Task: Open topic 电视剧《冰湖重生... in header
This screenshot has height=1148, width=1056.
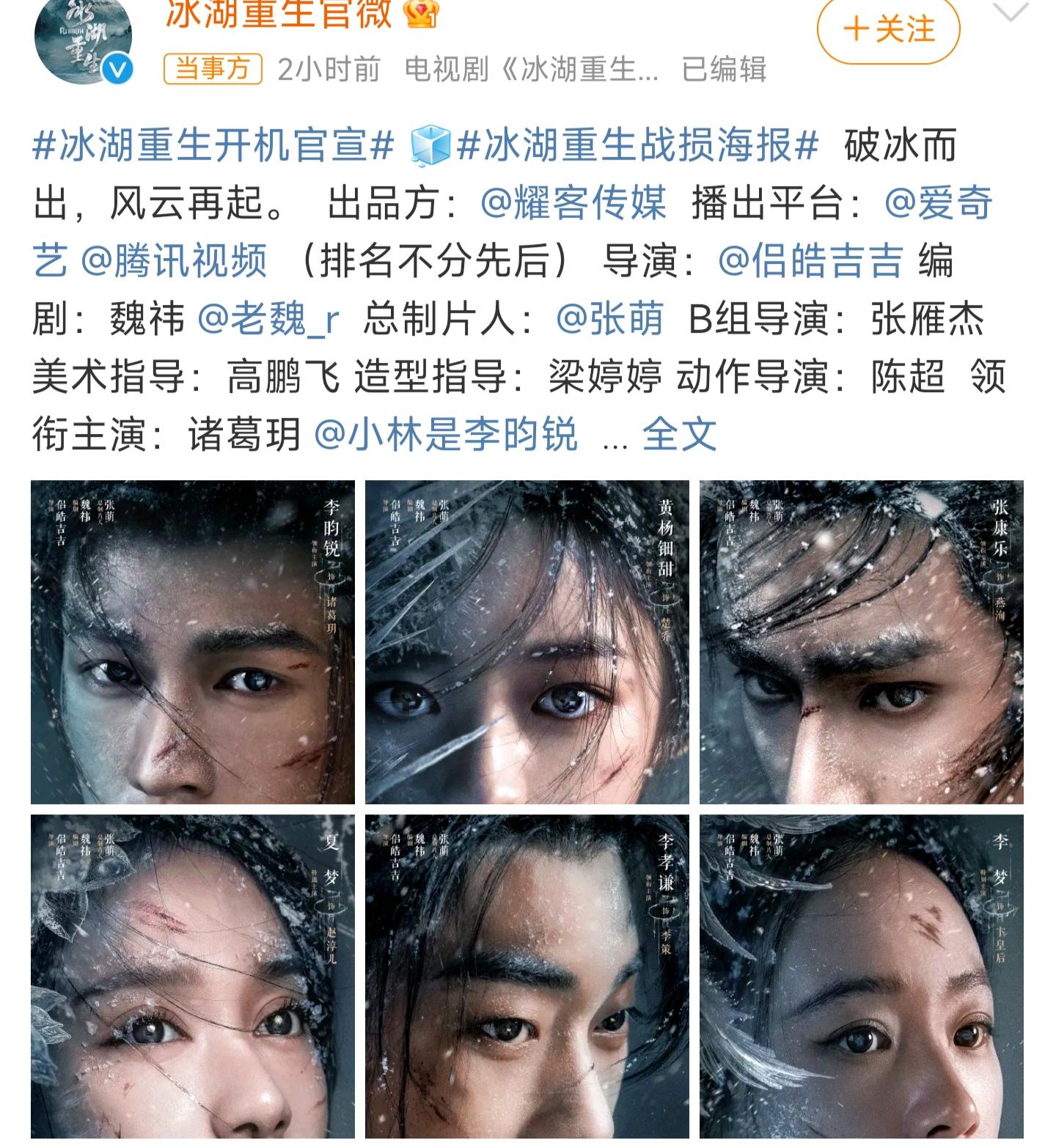Action: [532, 70]
